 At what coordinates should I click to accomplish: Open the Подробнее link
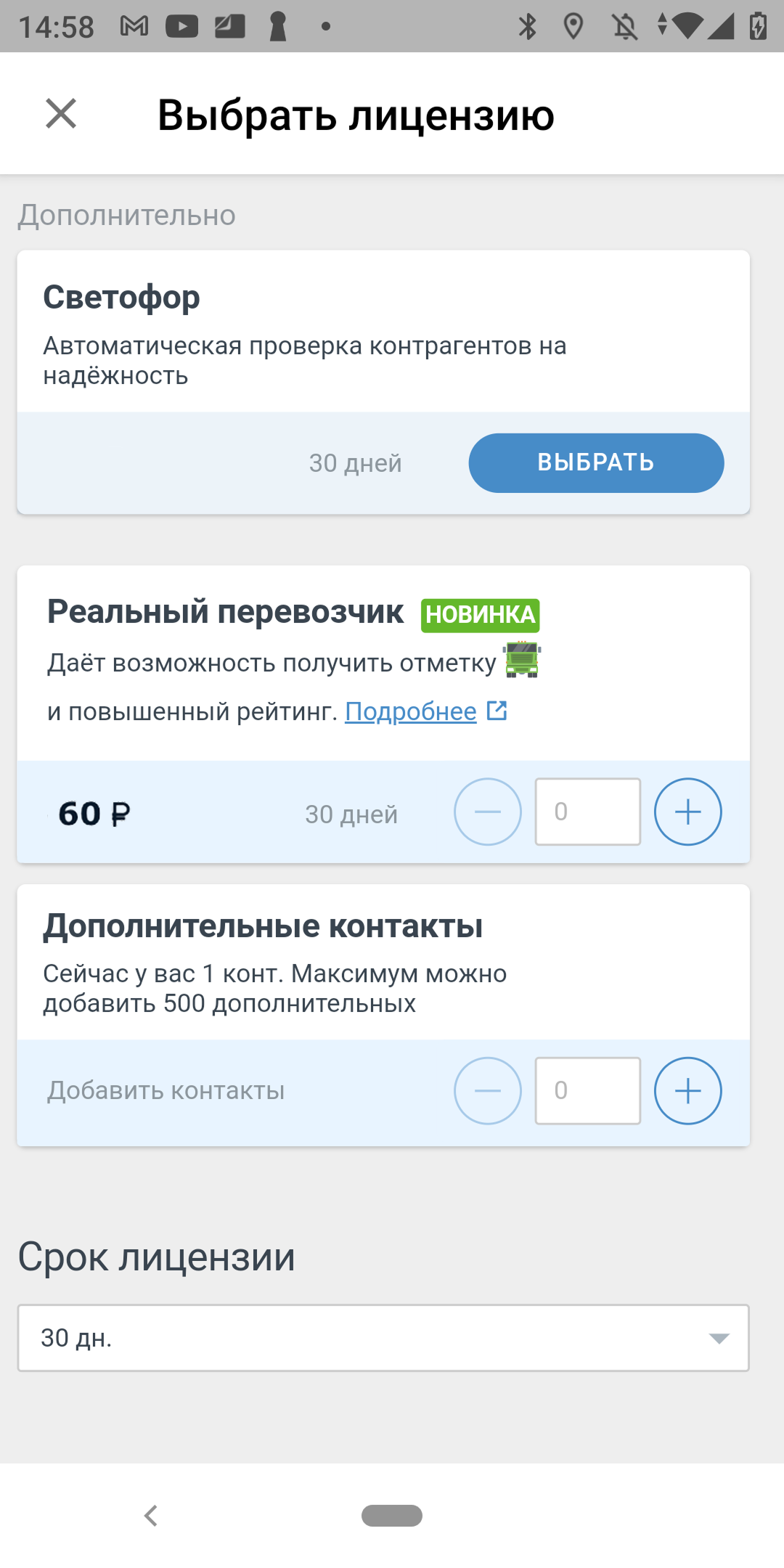411,711
